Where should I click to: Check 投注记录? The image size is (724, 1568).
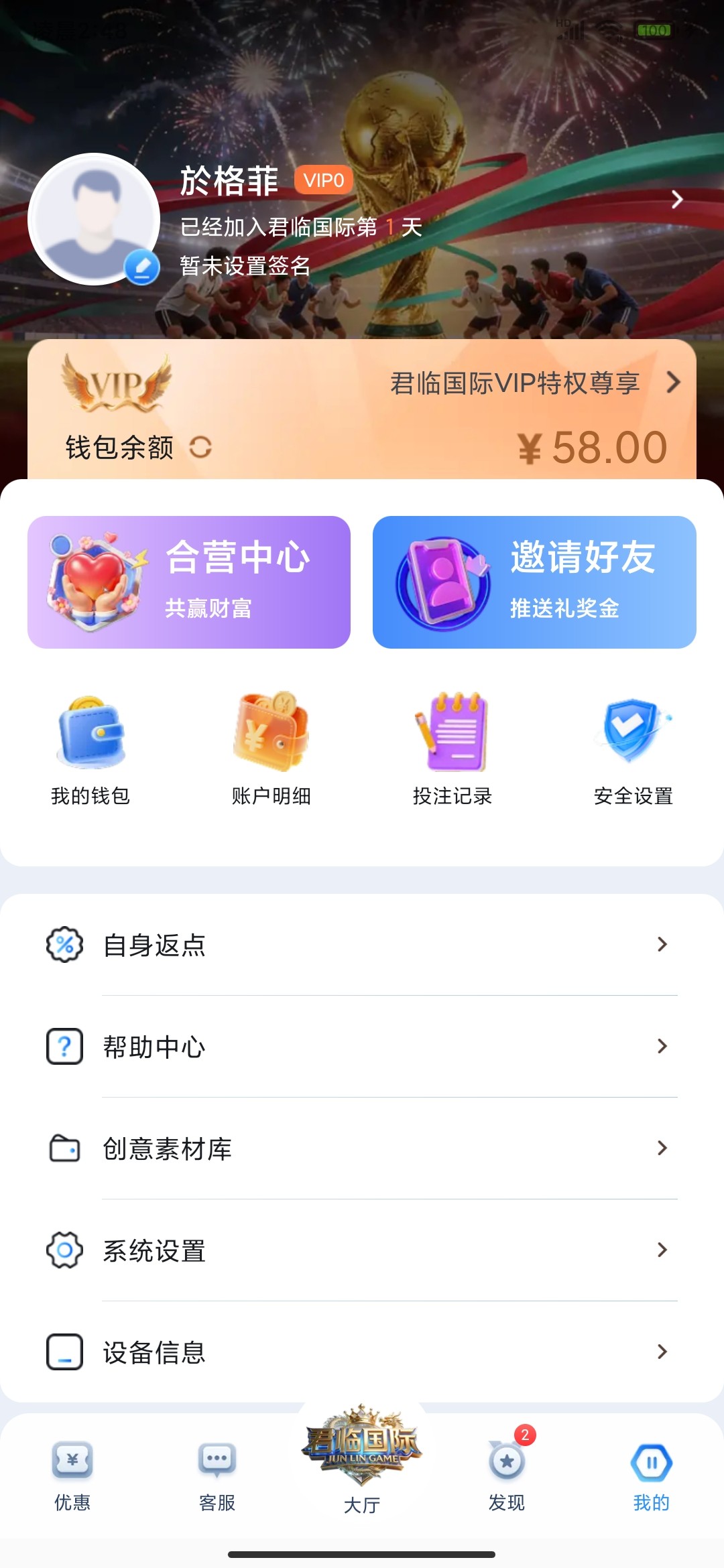pyautogui.click(x=452, y=749)
